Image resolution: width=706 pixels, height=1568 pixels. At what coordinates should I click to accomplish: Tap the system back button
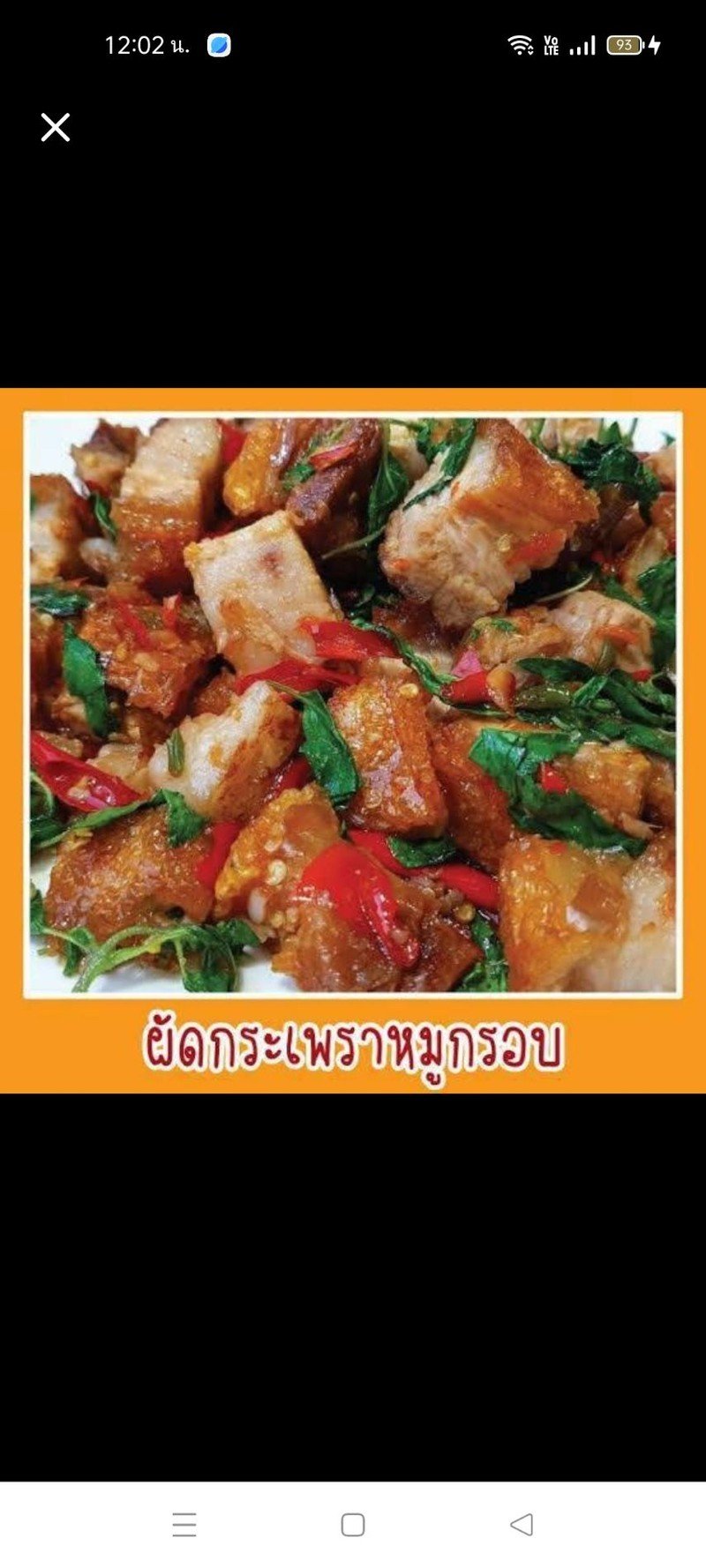[522, 1524]
